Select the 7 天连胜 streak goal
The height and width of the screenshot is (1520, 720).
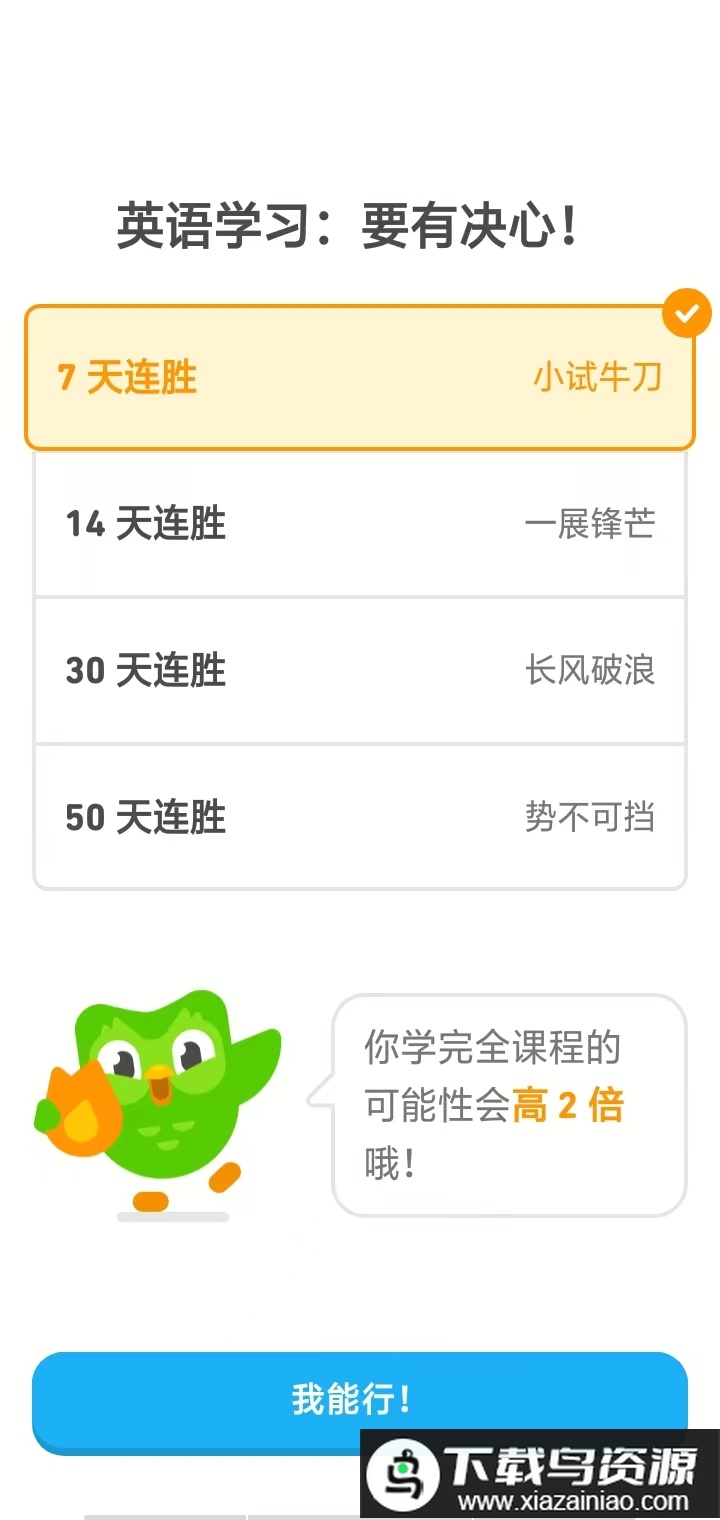click(360, 378)
